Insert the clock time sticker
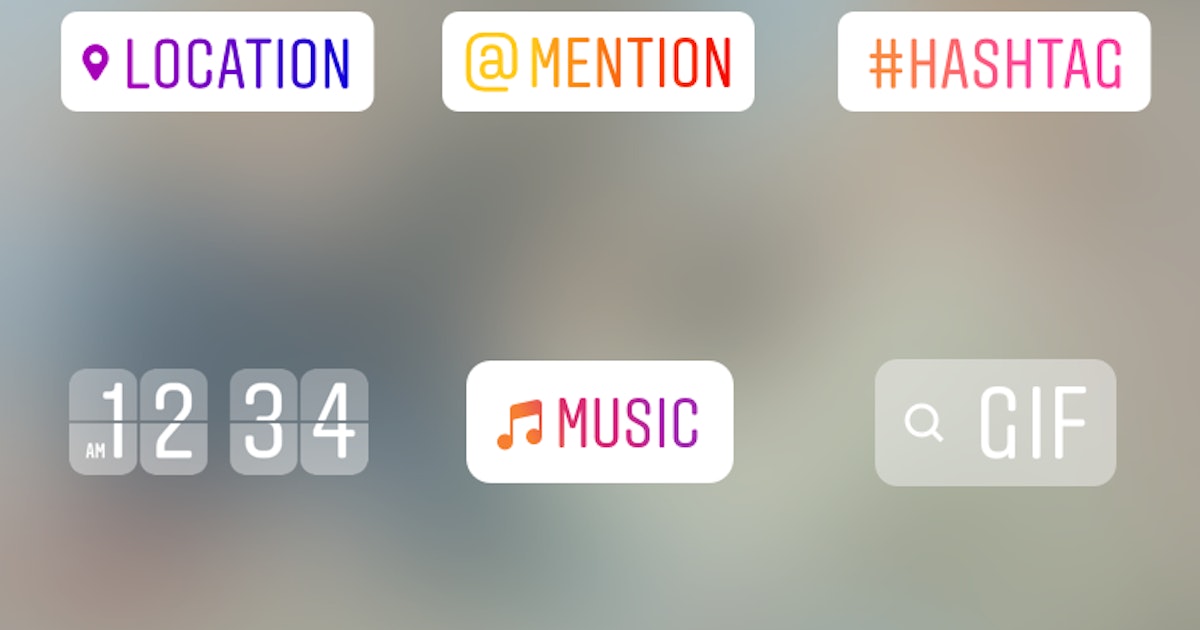 [x=218, y=421]
